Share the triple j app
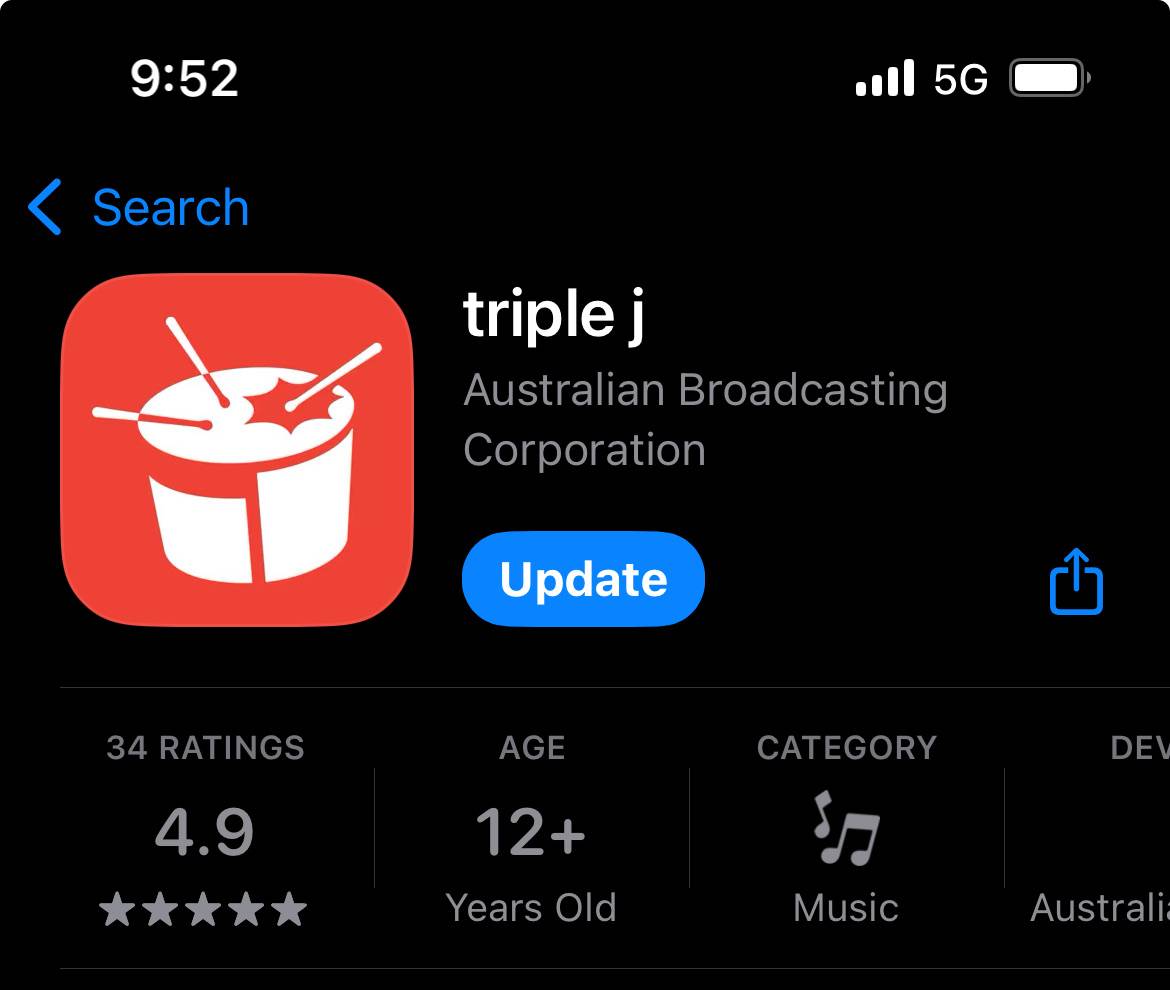This screenshot has height=990, width=1170. point(1076,581)
